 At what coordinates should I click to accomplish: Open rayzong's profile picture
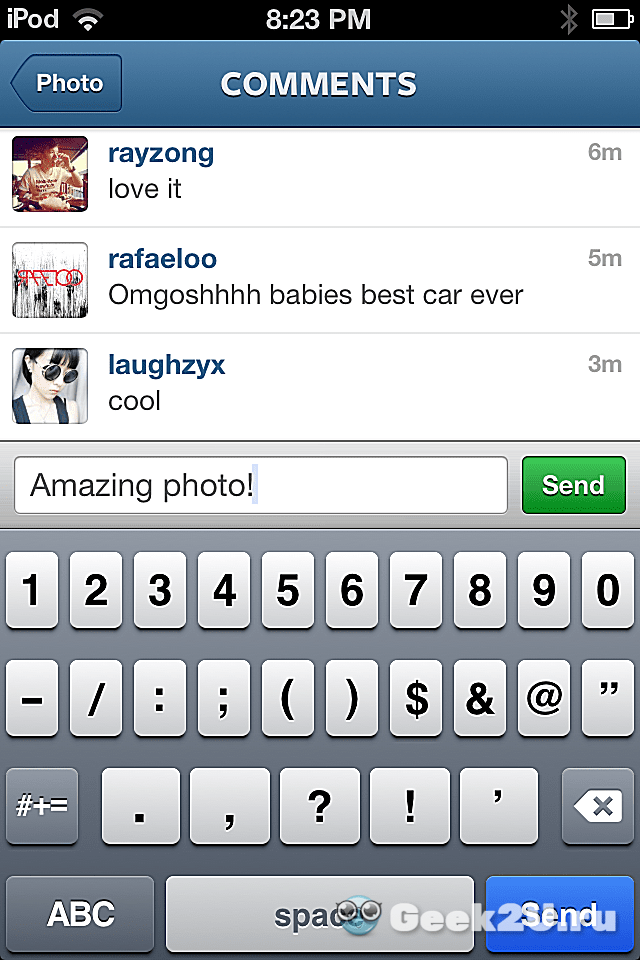click(50, 173)
